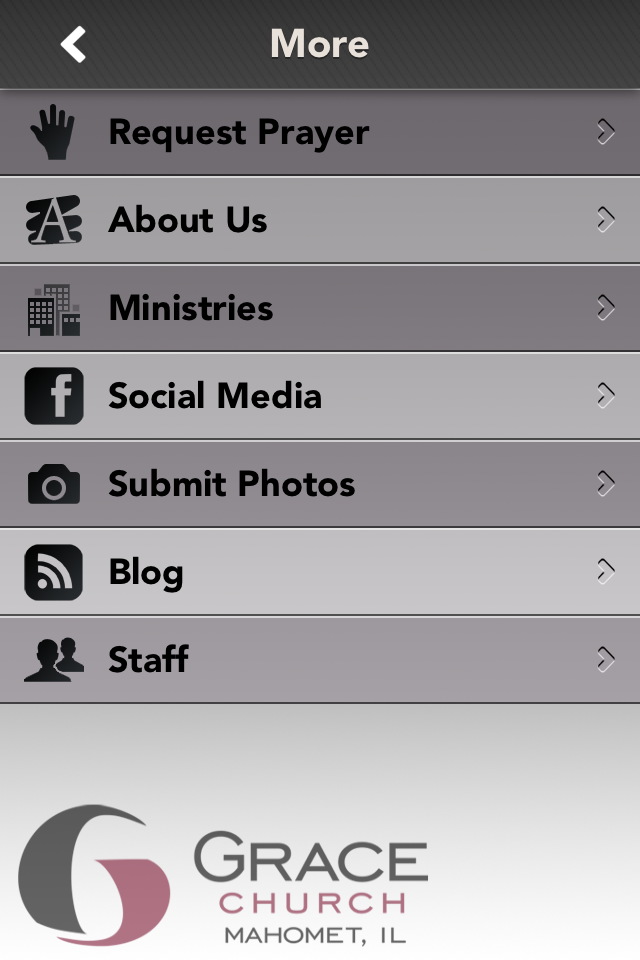Screen dimensions: 640x960
Task: Select the Submit Photos option
Action: point(320,484)
